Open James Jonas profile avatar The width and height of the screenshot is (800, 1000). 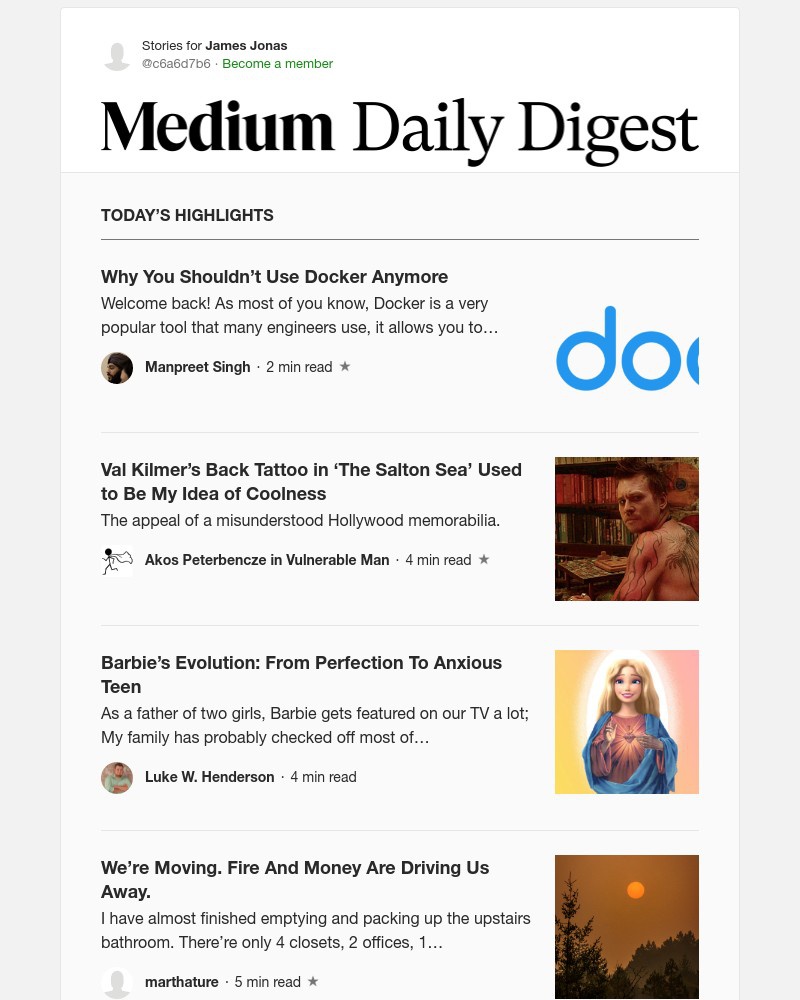(x=117, y=56)
